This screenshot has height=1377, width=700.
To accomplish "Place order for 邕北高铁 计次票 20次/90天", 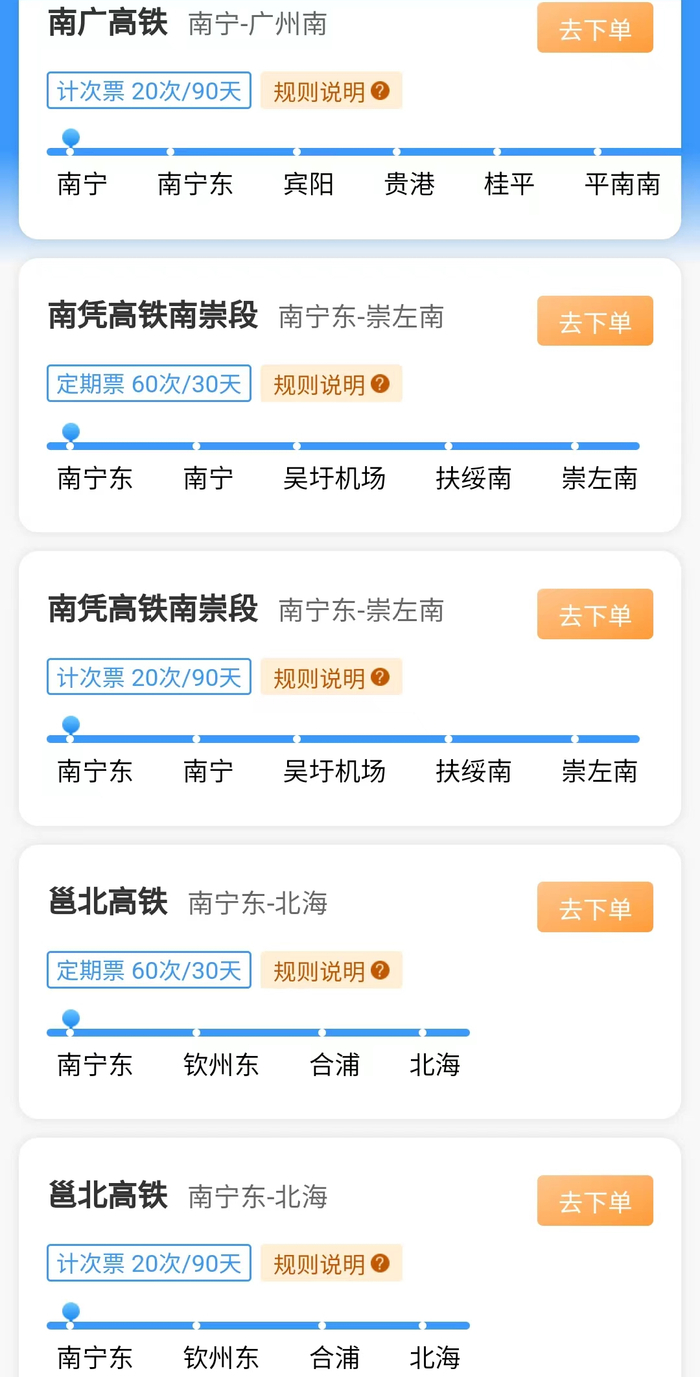I will [595, 1200].
